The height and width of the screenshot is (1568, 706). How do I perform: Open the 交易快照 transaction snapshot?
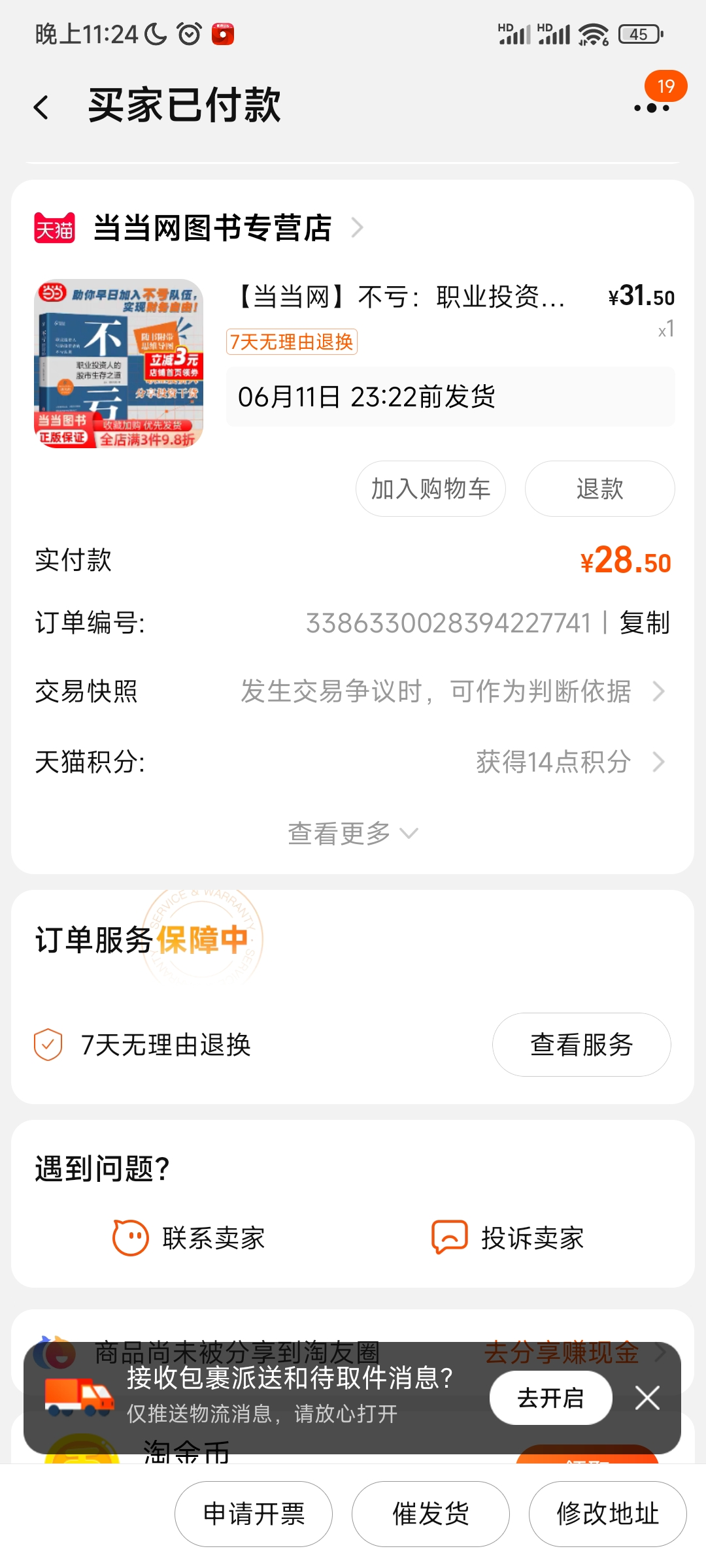pyautogui.click(x=451, y=691)
